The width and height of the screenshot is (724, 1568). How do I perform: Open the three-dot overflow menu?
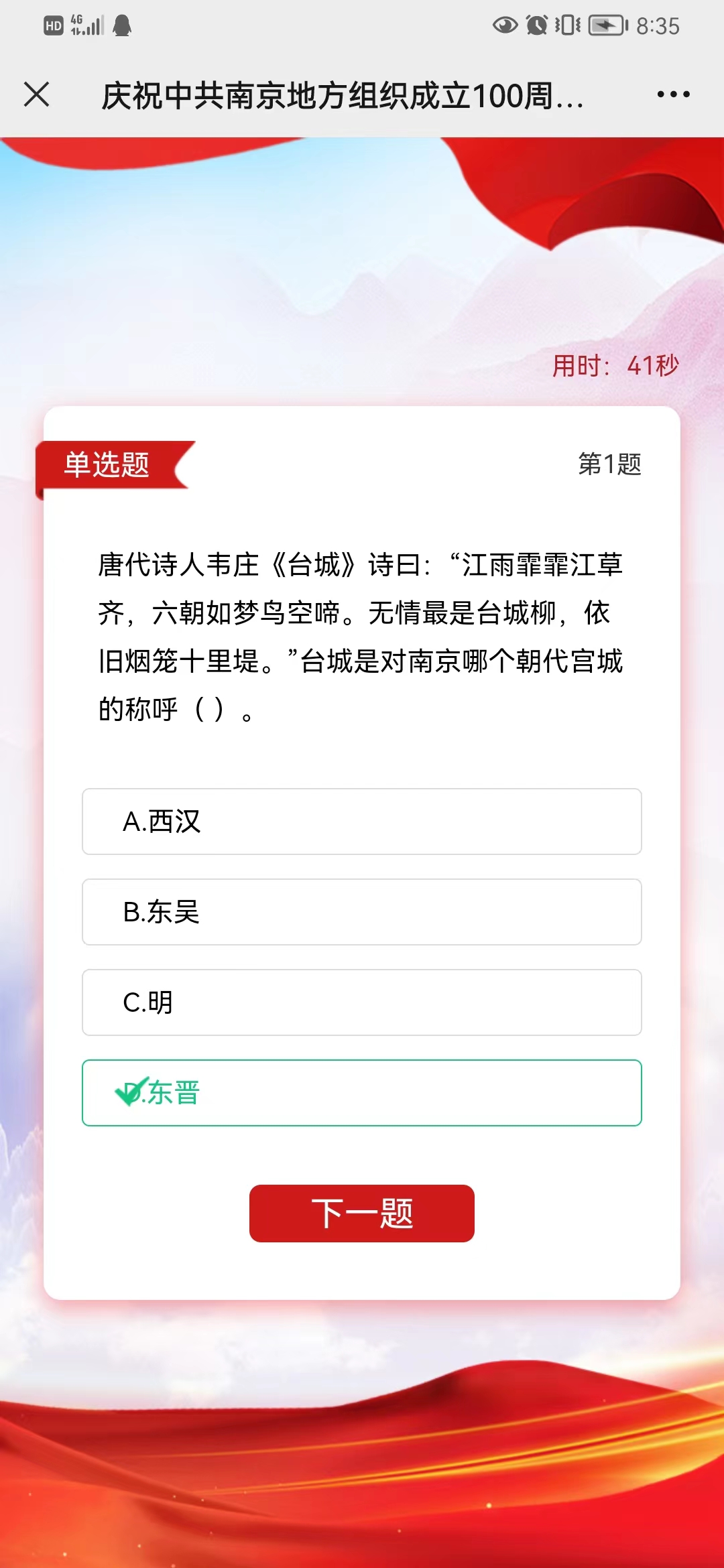pyautogui.click(x=673, y=94)
